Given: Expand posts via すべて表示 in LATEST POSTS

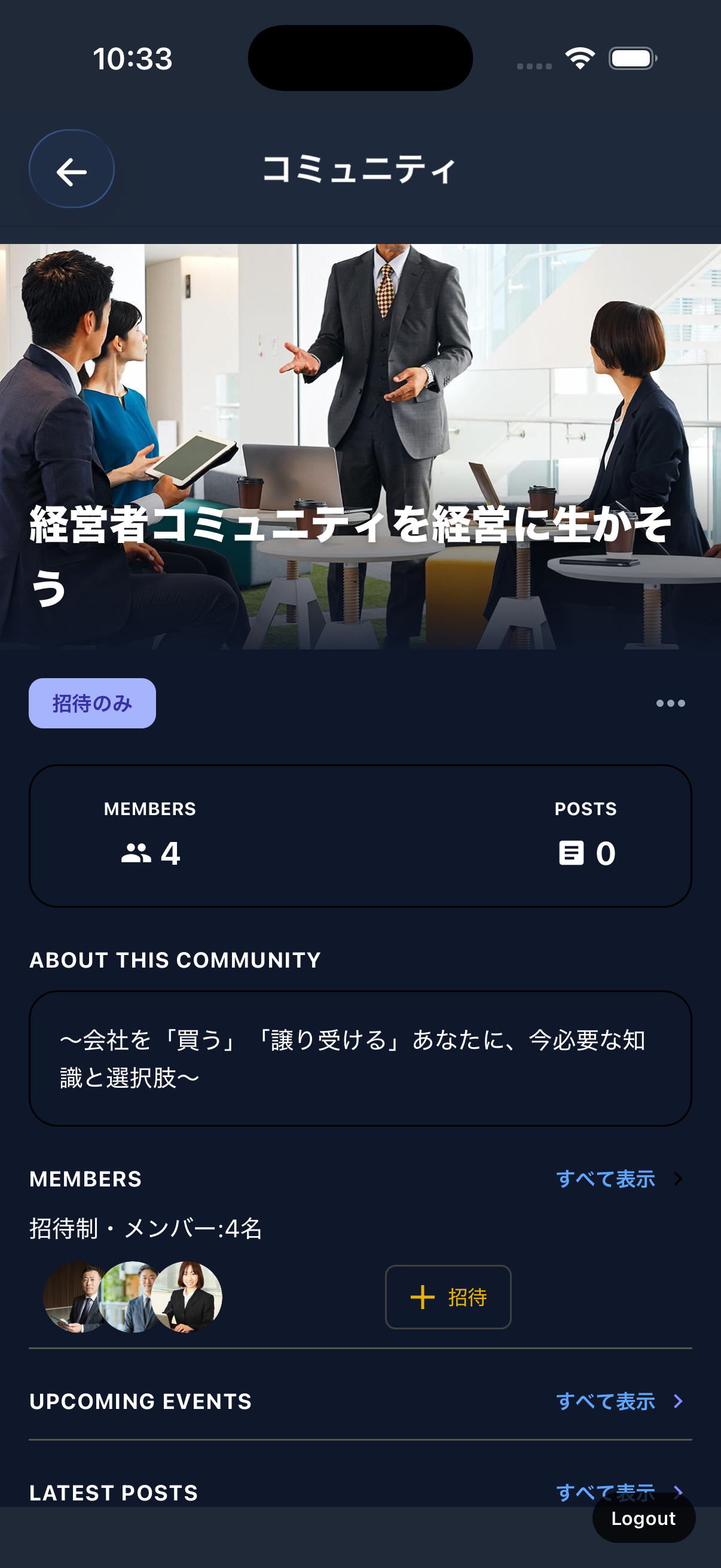Looking at the screenshot, I should (x=607, y=1493).
